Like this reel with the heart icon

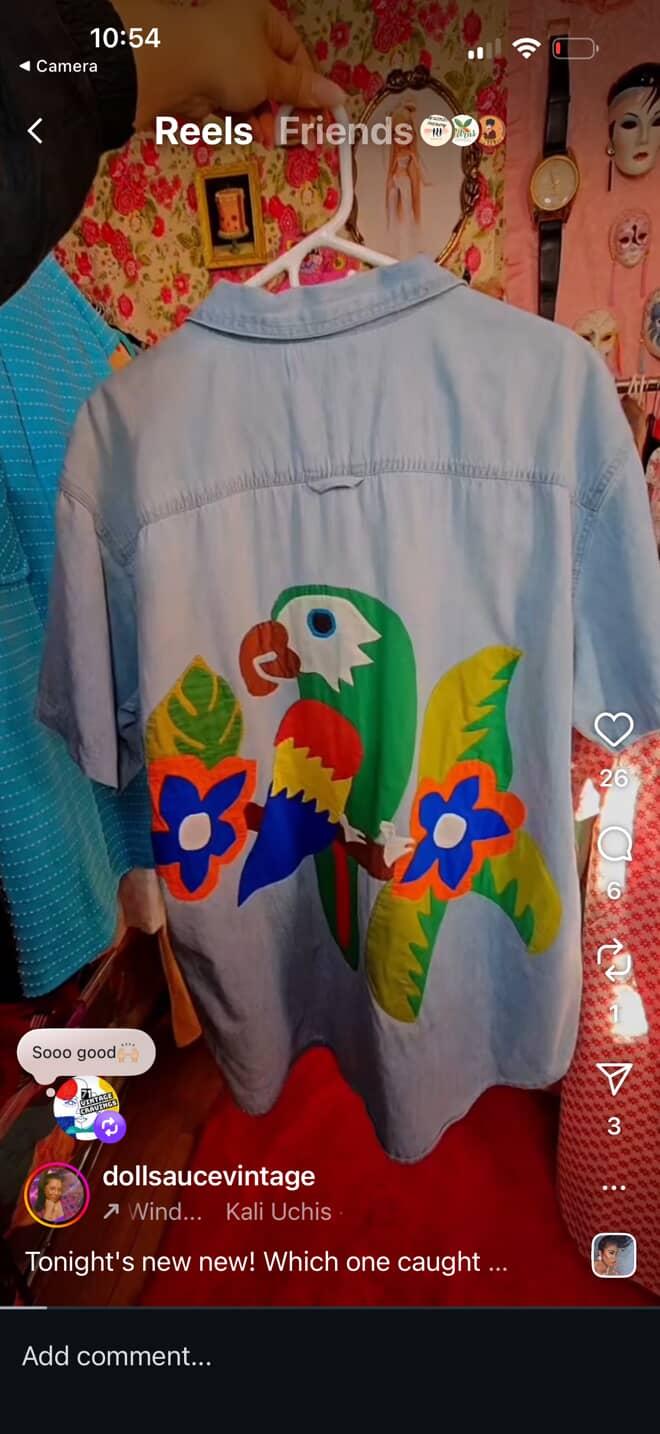click(613, 730)
